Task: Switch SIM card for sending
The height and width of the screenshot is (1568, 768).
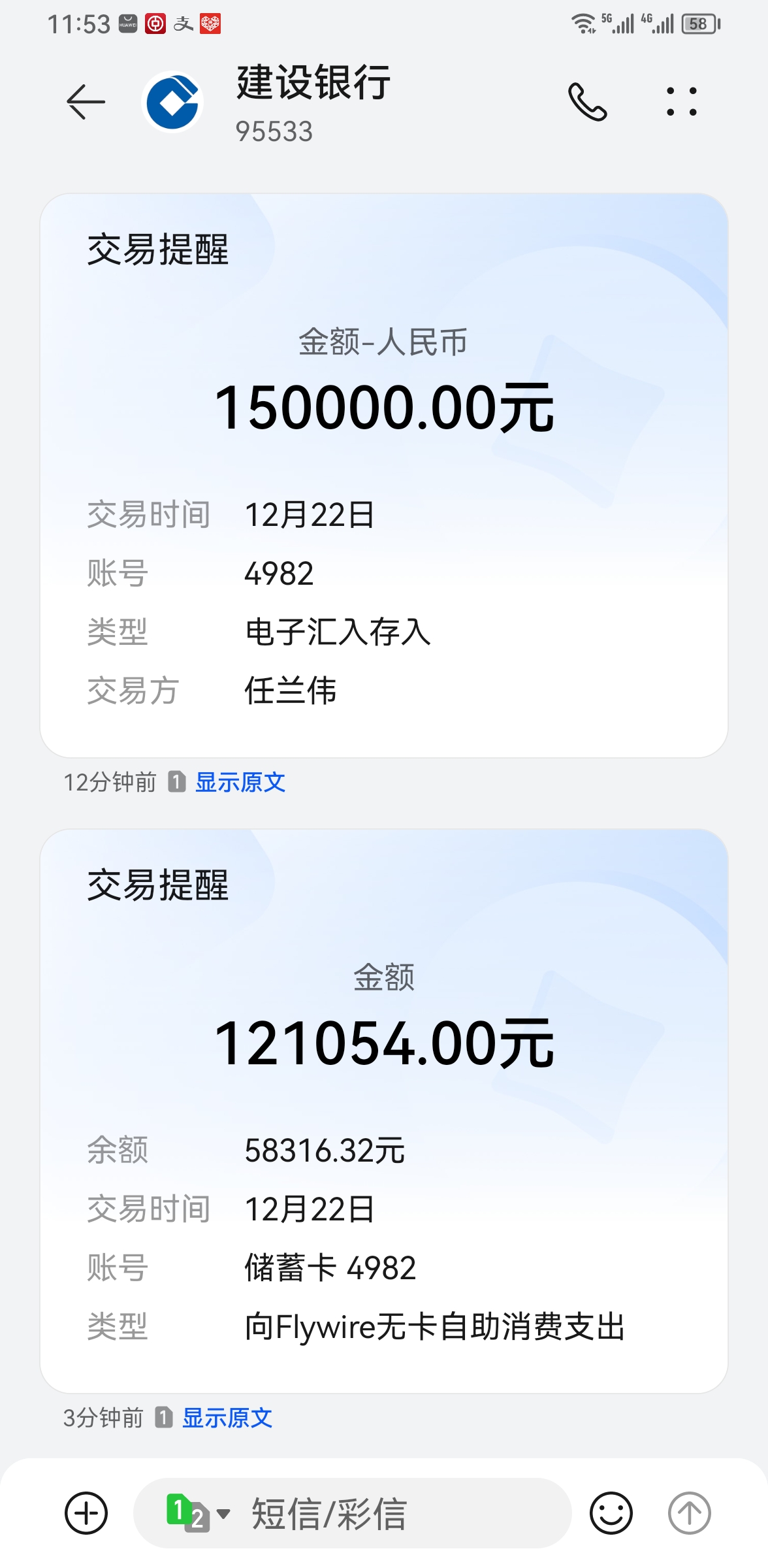Action: (x=198, y=1512)
